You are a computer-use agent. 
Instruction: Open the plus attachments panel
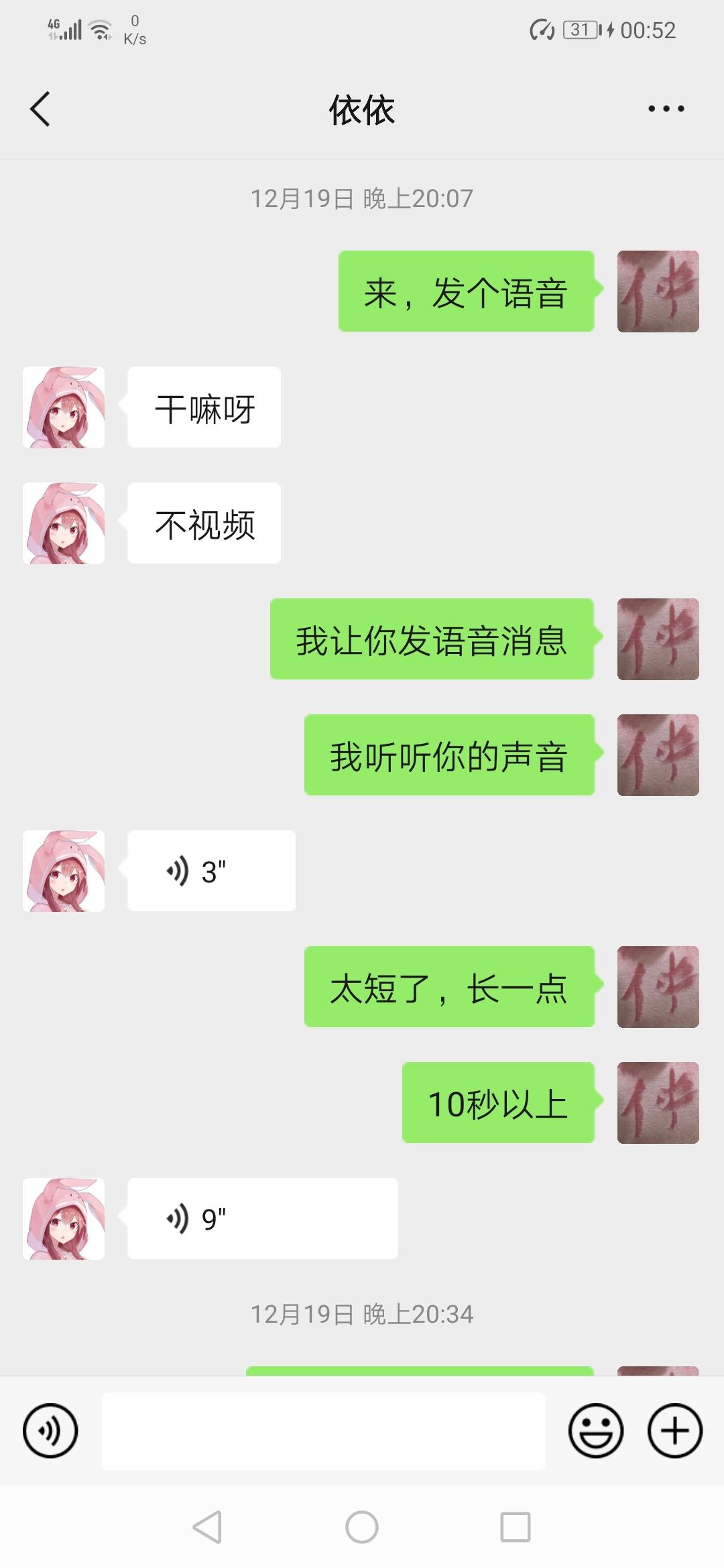tap(674, 1431)
